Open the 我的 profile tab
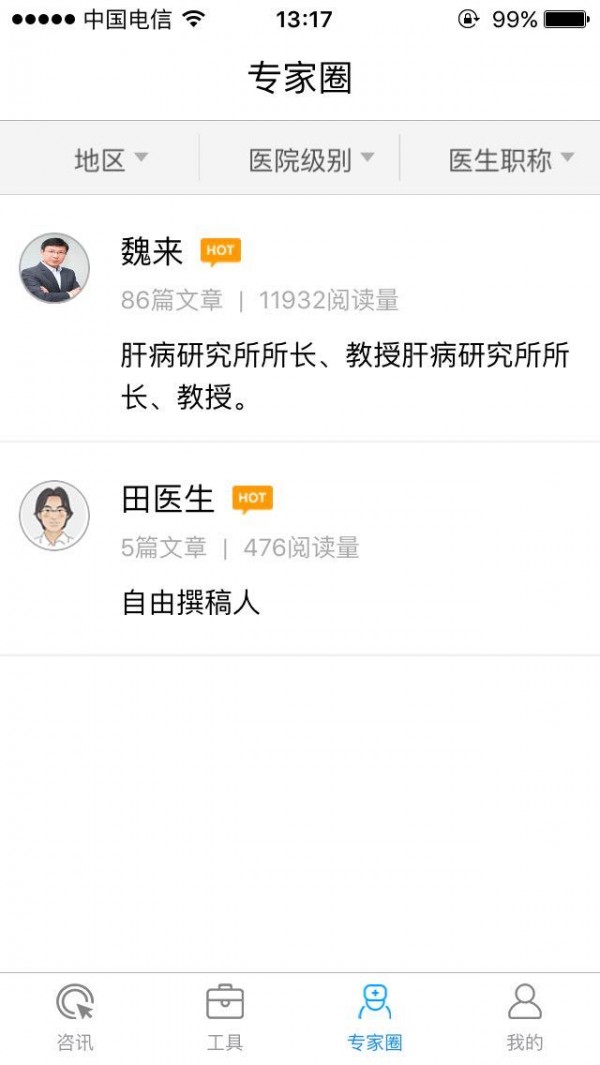 pyautogui.click(x=525, y=1016)
